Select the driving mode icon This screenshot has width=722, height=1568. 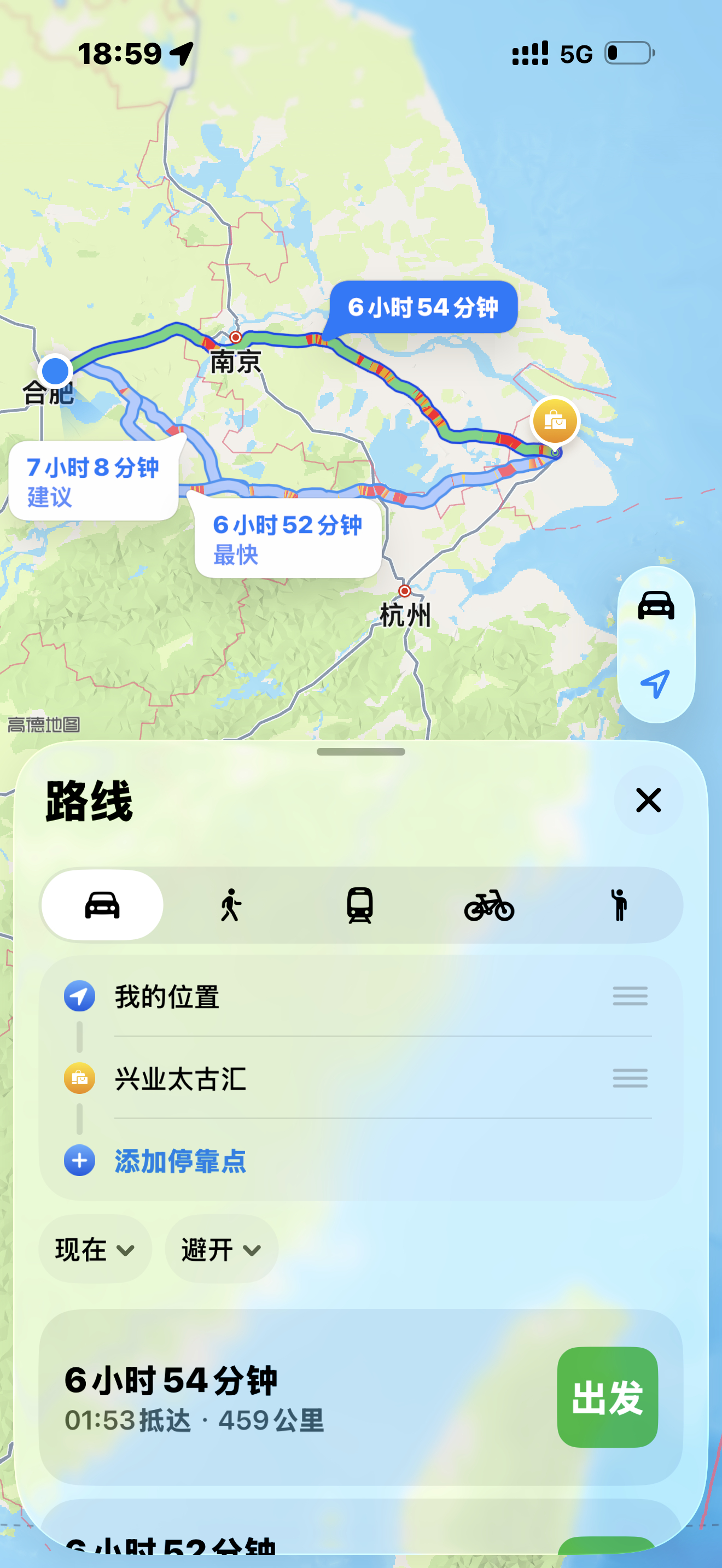coord(101,905)
